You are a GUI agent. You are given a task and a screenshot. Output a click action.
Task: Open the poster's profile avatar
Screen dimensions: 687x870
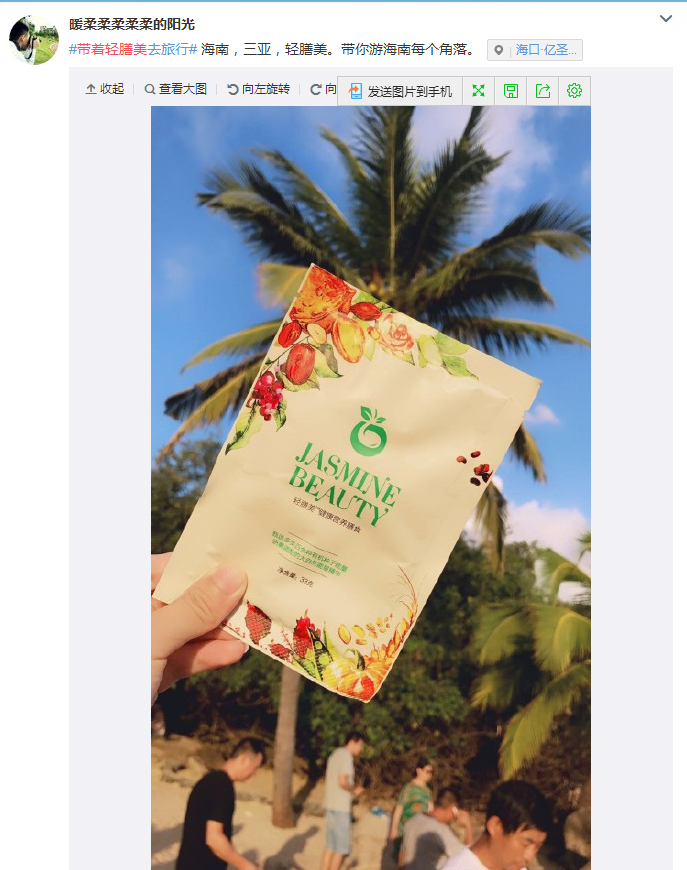coord(33,40)
